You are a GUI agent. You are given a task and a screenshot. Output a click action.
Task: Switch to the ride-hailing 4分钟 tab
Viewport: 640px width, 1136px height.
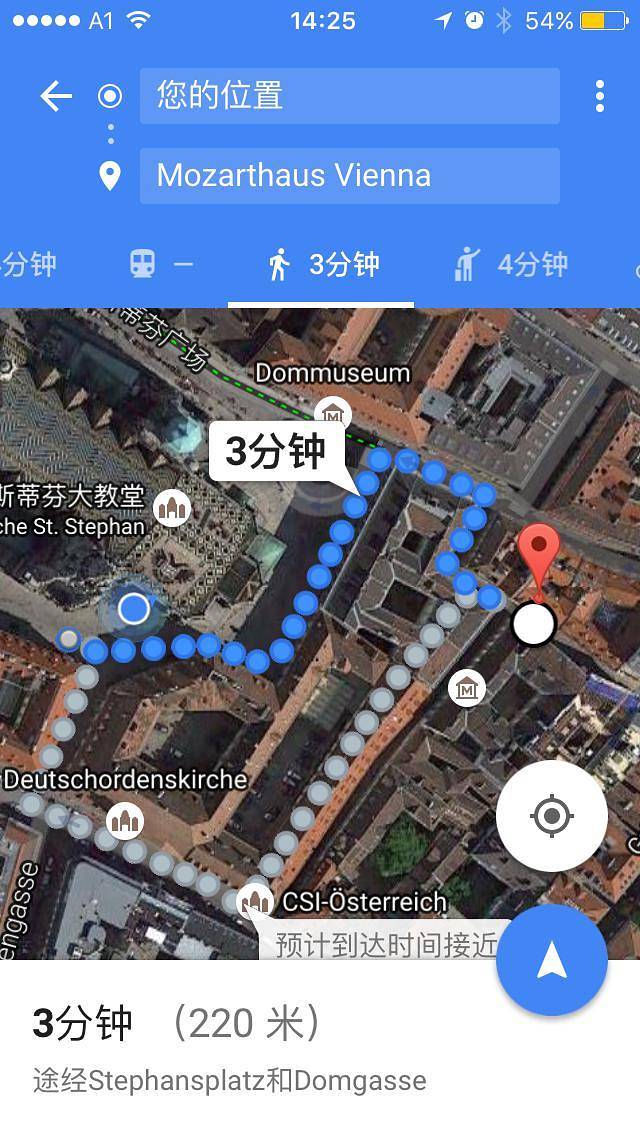[x=510, y=264]
